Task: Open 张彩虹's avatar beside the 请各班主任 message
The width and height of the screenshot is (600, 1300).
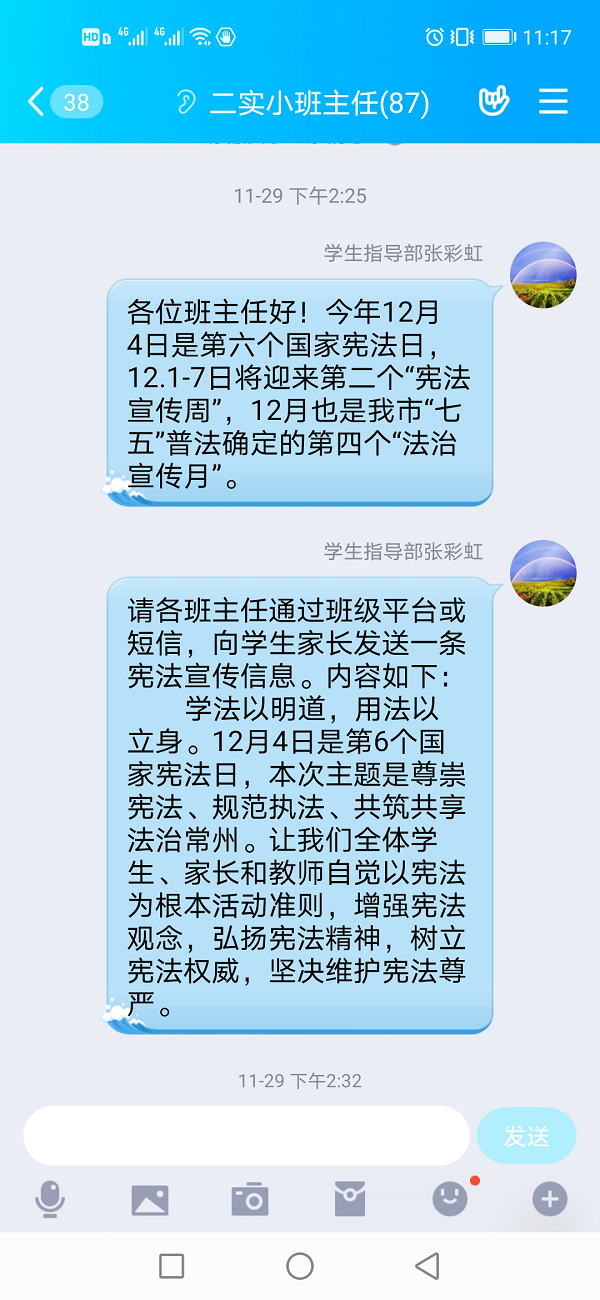Action: [543, 574]
